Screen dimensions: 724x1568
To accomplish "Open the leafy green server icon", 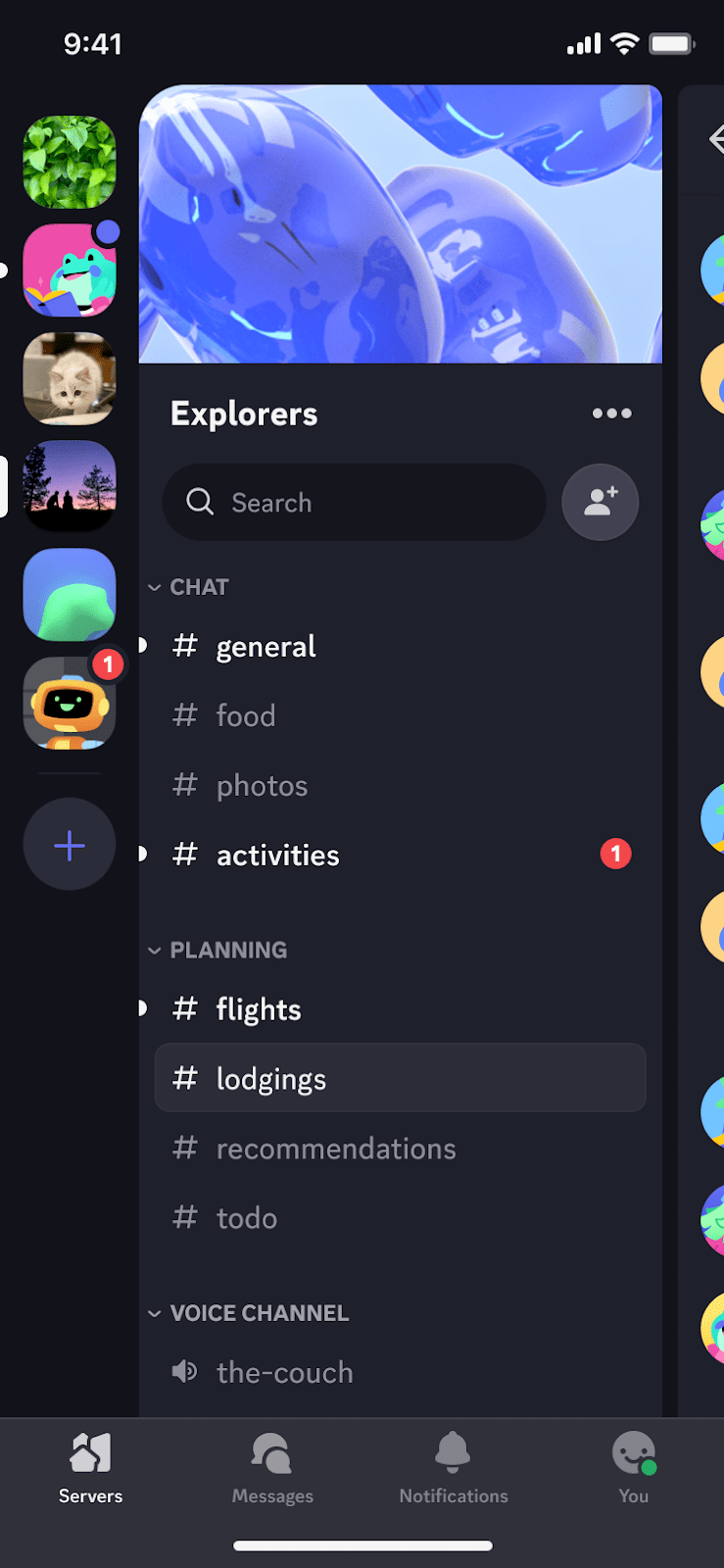I will click(x=69, y=162).
